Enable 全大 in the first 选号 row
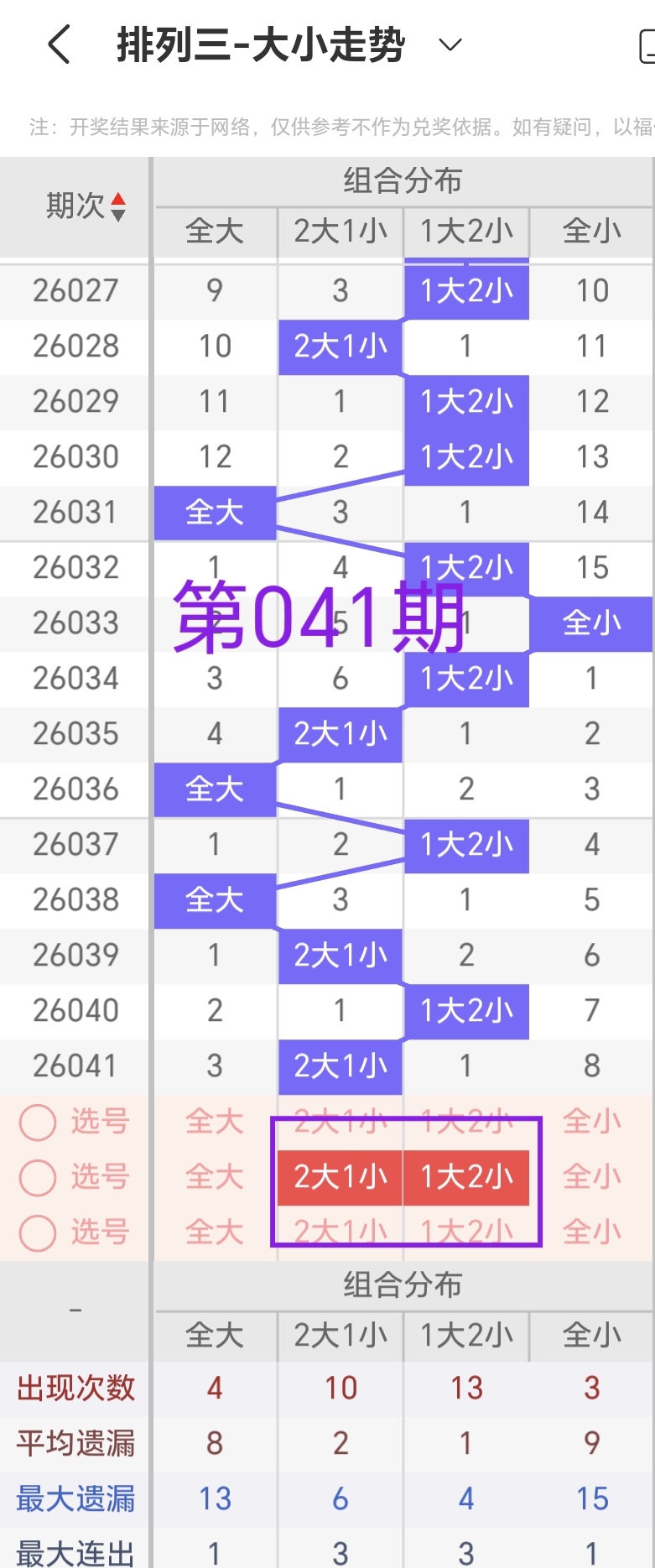This screenshot has width=655, height=1568. [x=214, y=1122]
